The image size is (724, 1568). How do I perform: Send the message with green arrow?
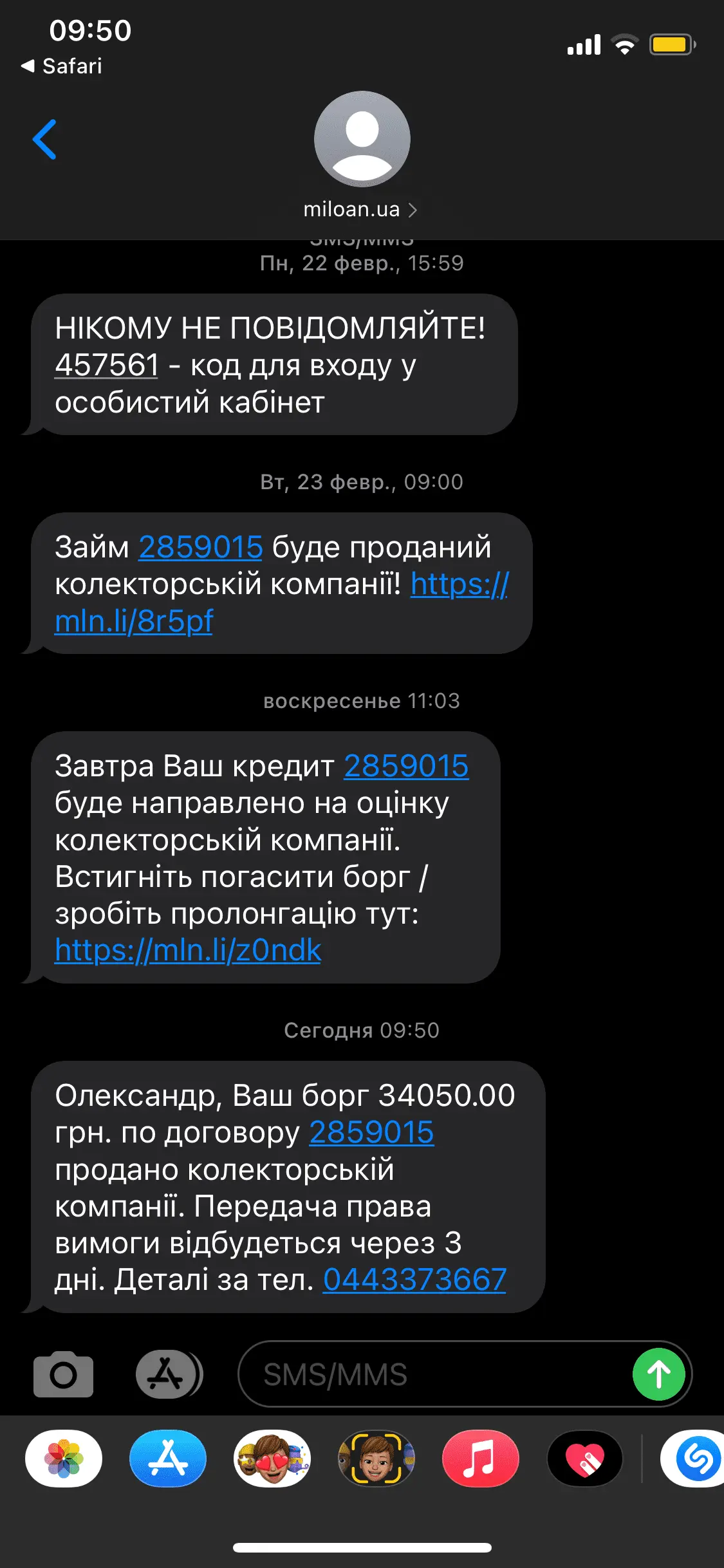pyautogui.click(x=658, y=1374)
